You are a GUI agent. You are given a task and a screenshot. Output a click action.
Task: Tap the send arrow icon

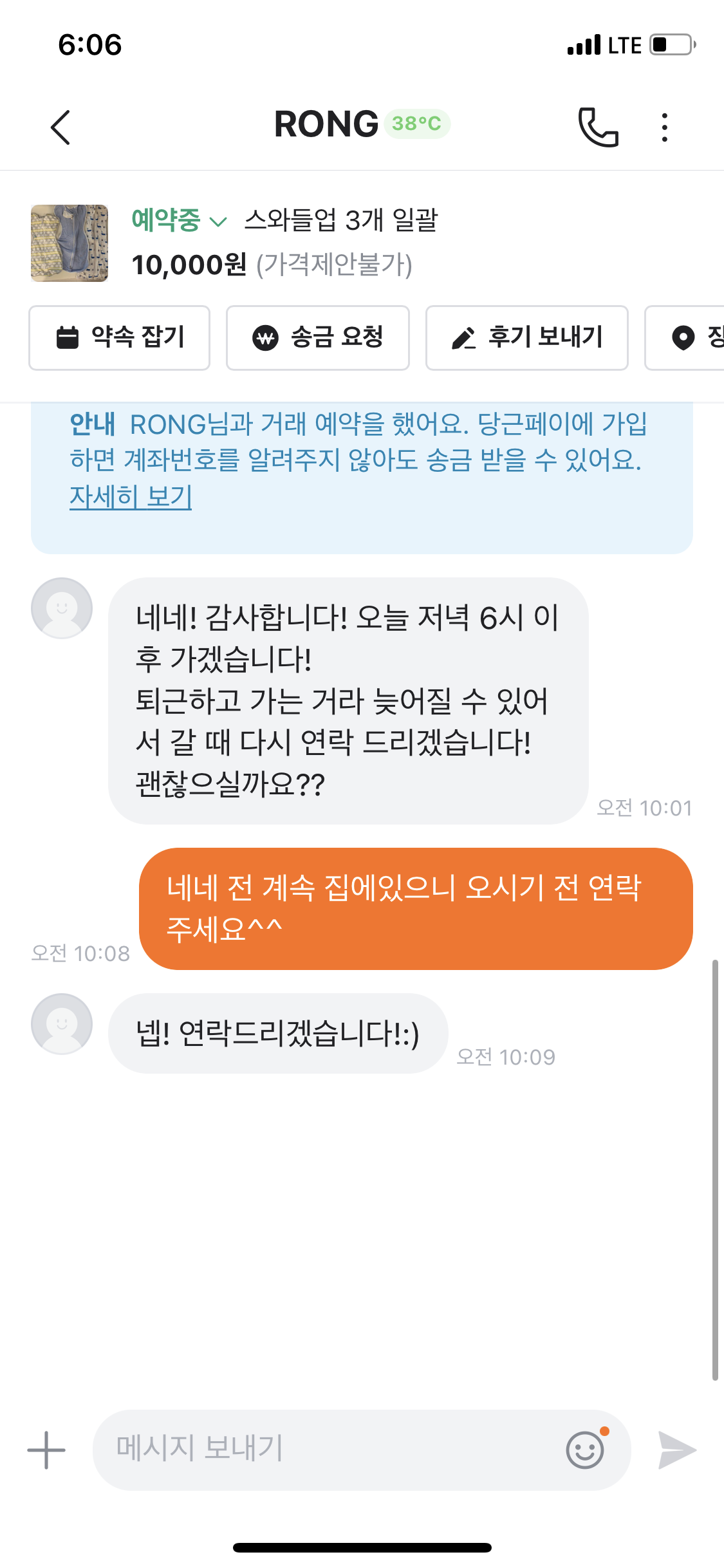(x=676, y=1450)
